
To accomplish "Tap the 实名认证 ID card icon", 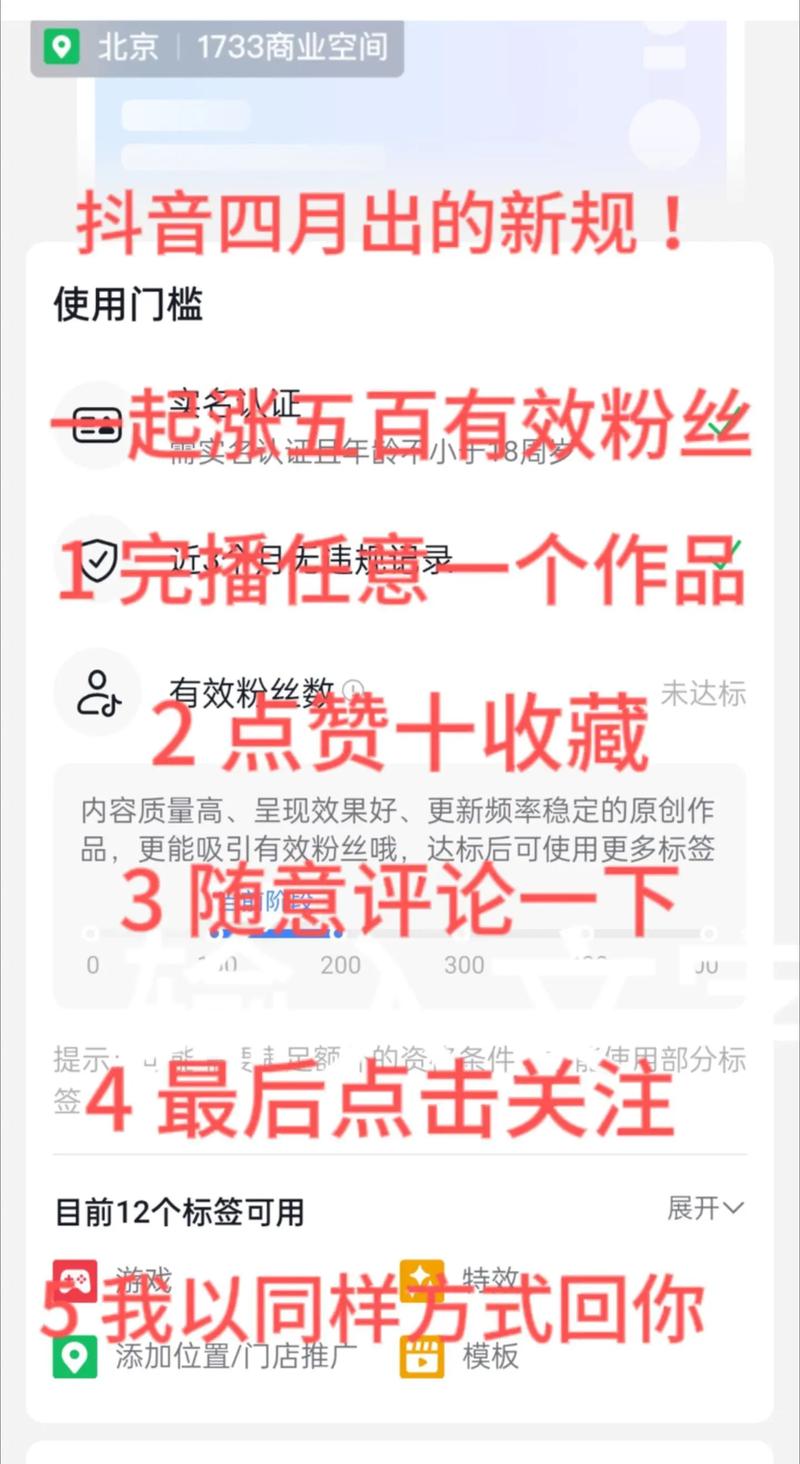I will (96, 424).
